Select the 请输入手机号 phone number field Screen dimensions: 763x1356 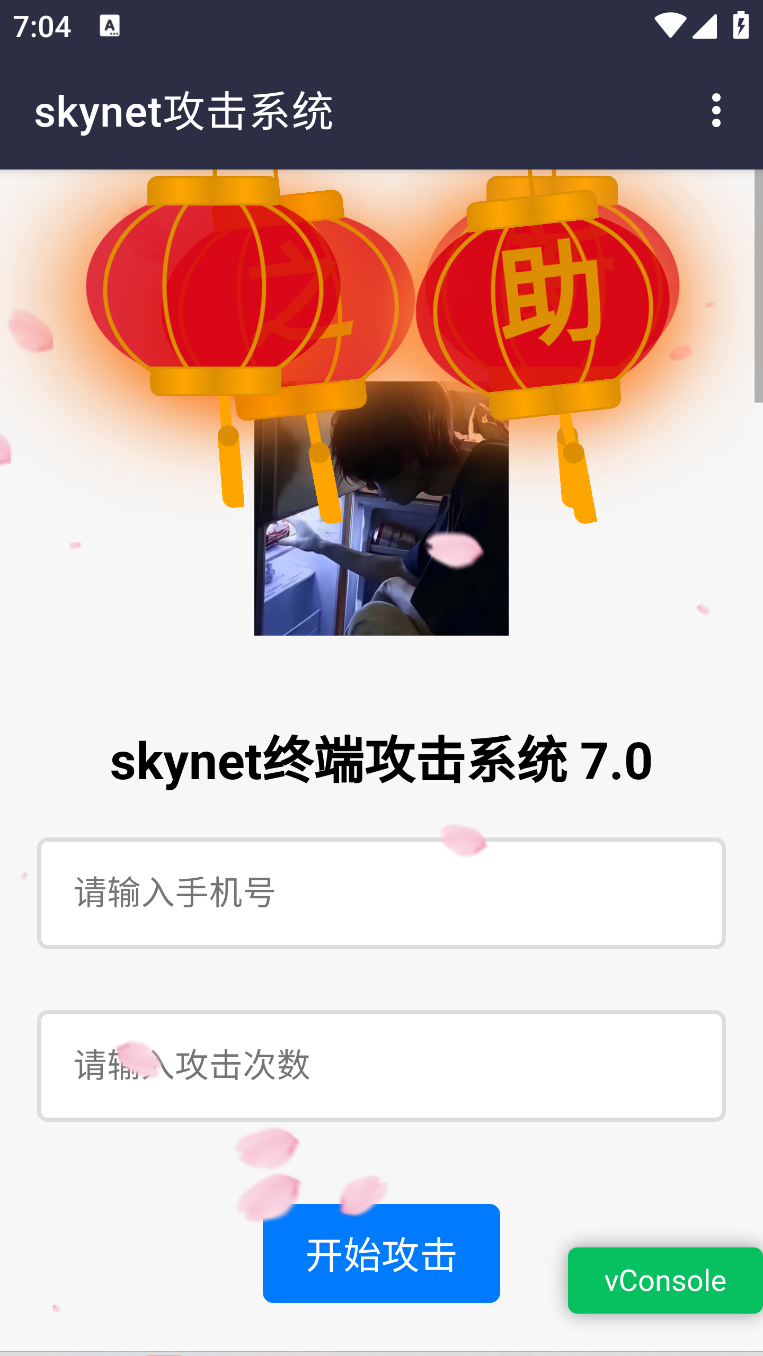tap(381, 893)
